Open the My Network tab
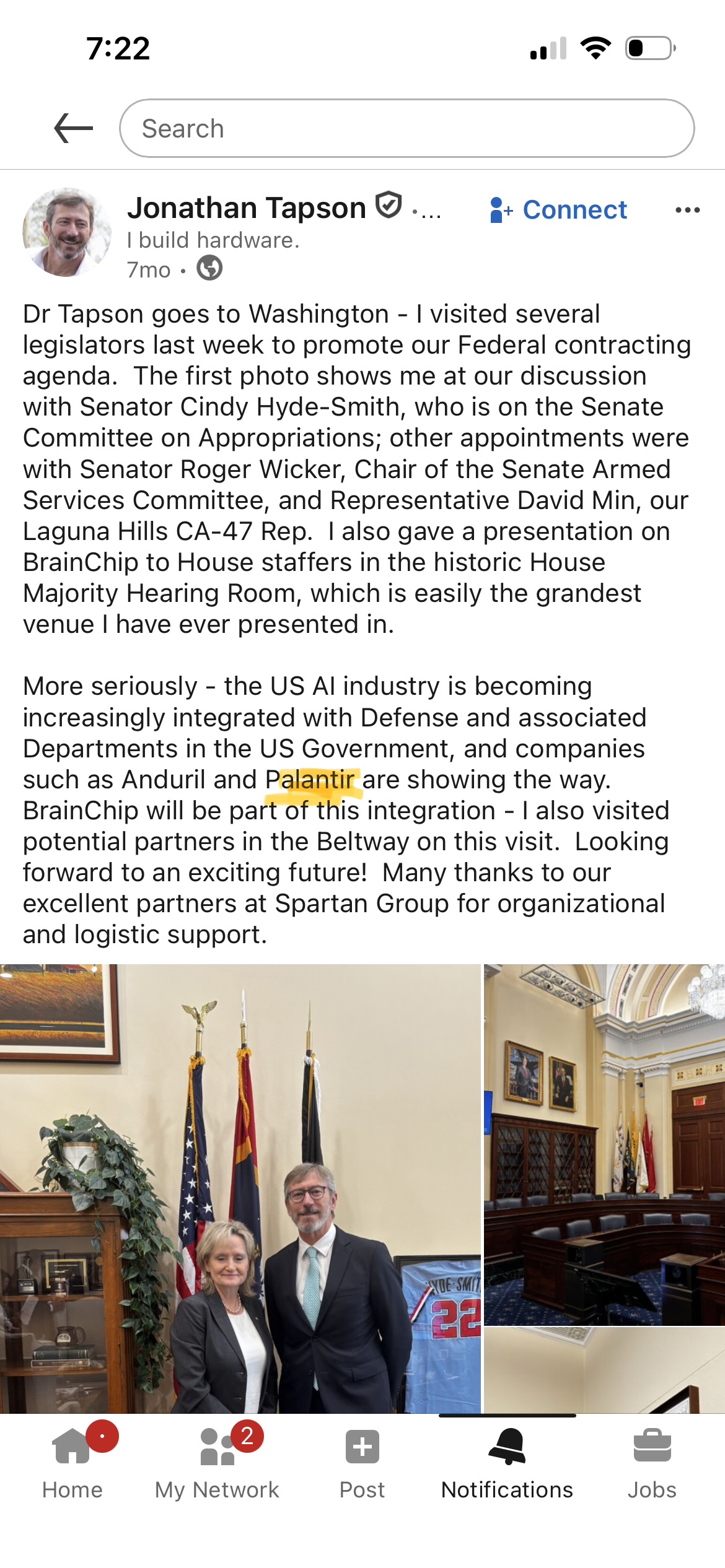This screenshot has width=725, height=1568. pos(217,1463)
